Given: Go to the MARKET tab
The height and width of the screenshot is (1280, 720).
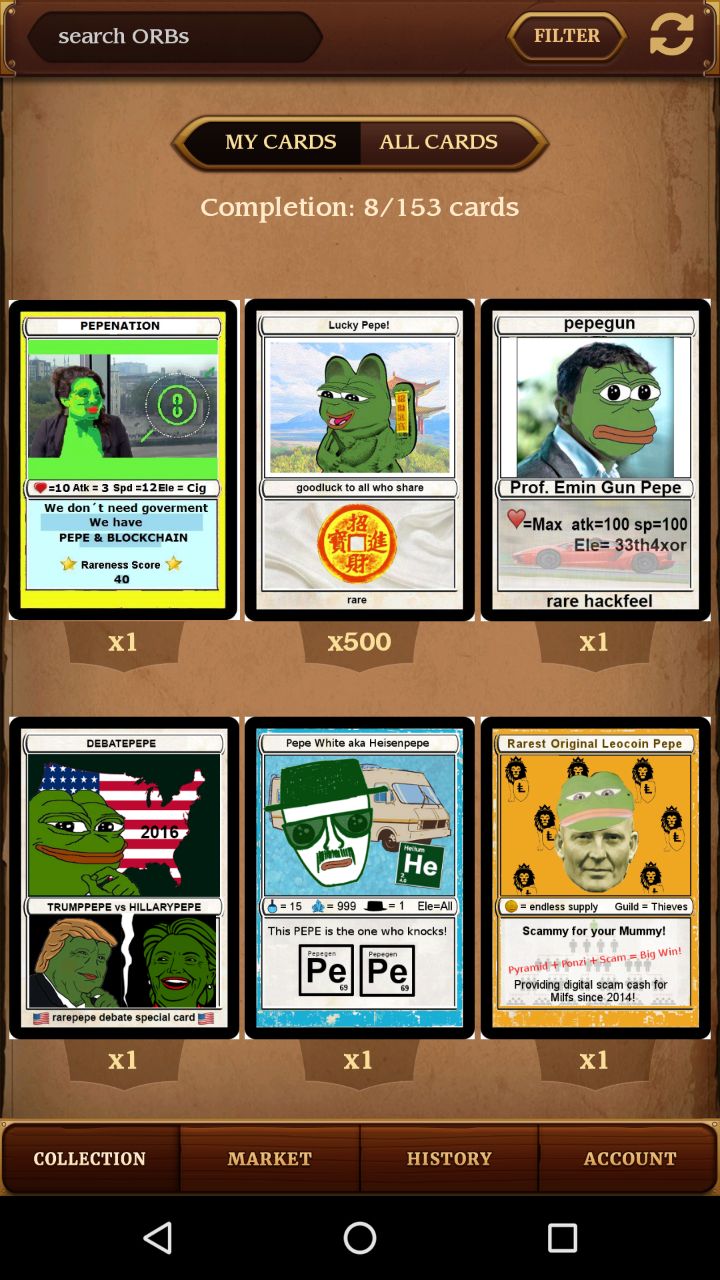Looking at the screenshot, I should pos(270,1158).
